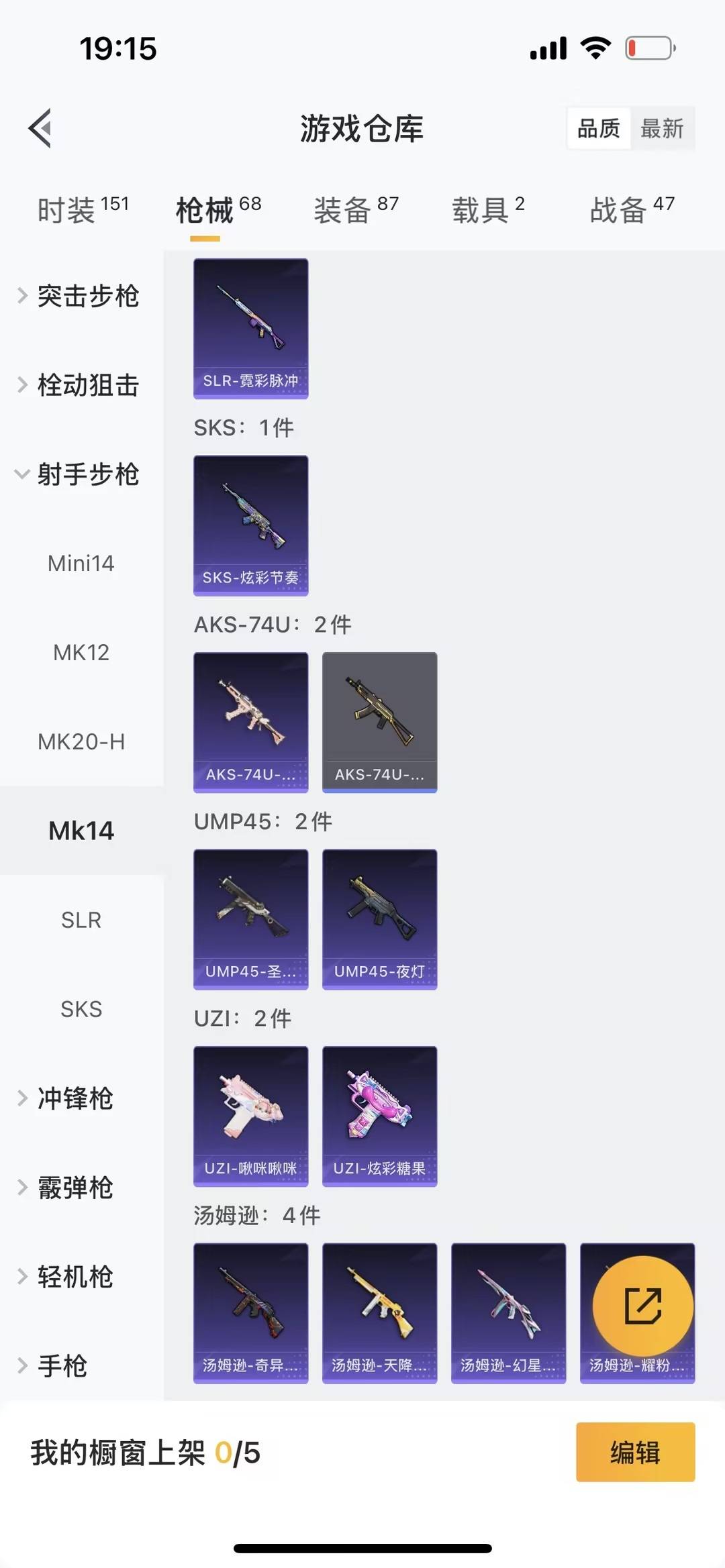Open the SLR-霓彩脉冲 skin card

tap(250, 328)
